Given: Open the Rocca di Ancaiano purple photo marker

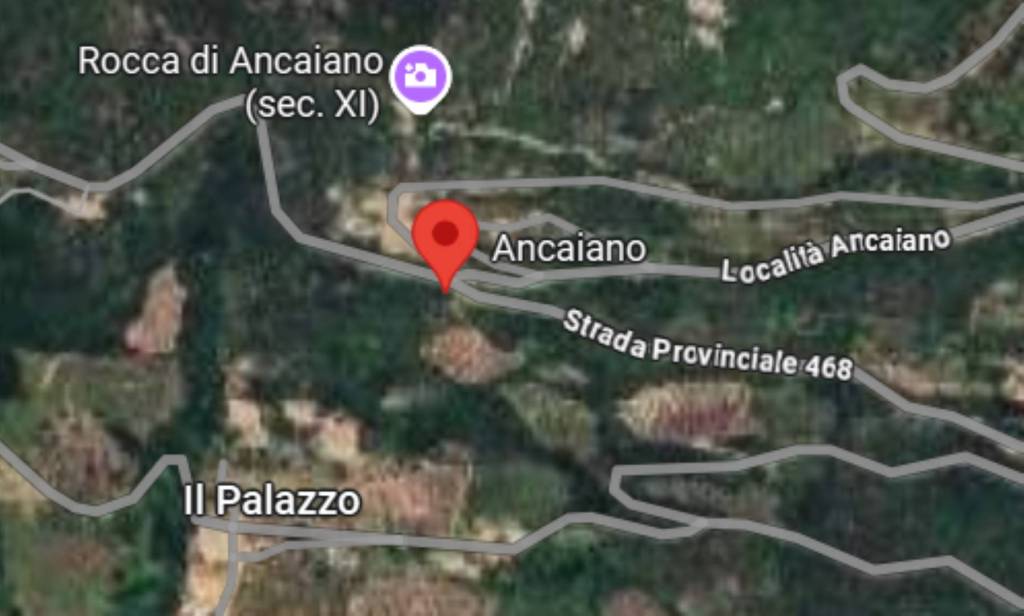Looking at the screenshot, I should point(420,74).
